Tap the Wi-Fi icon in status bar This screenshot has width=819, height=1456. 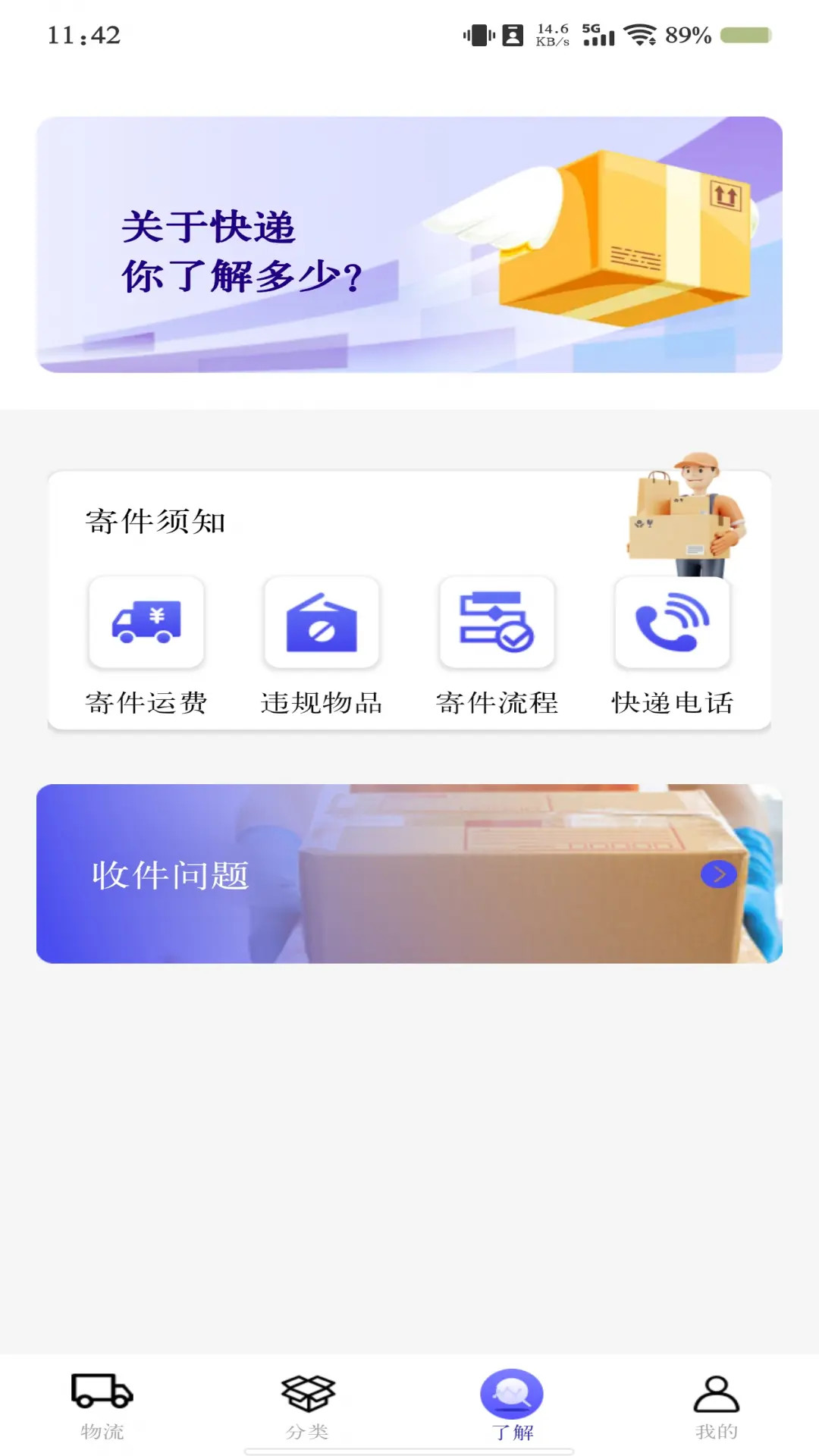click(639, 33)
